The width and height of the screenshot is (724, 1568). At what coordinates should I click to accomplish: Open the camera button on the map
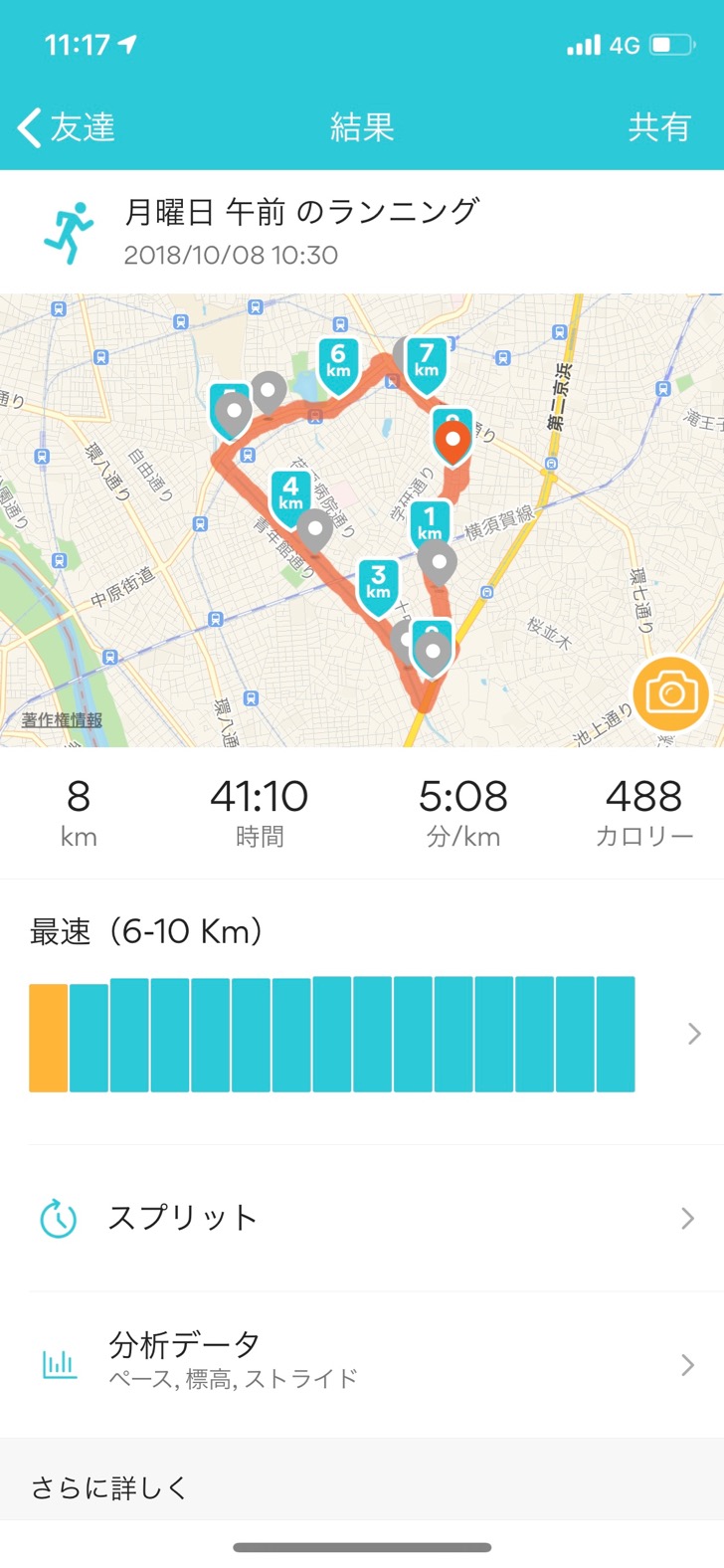[671, 693]
